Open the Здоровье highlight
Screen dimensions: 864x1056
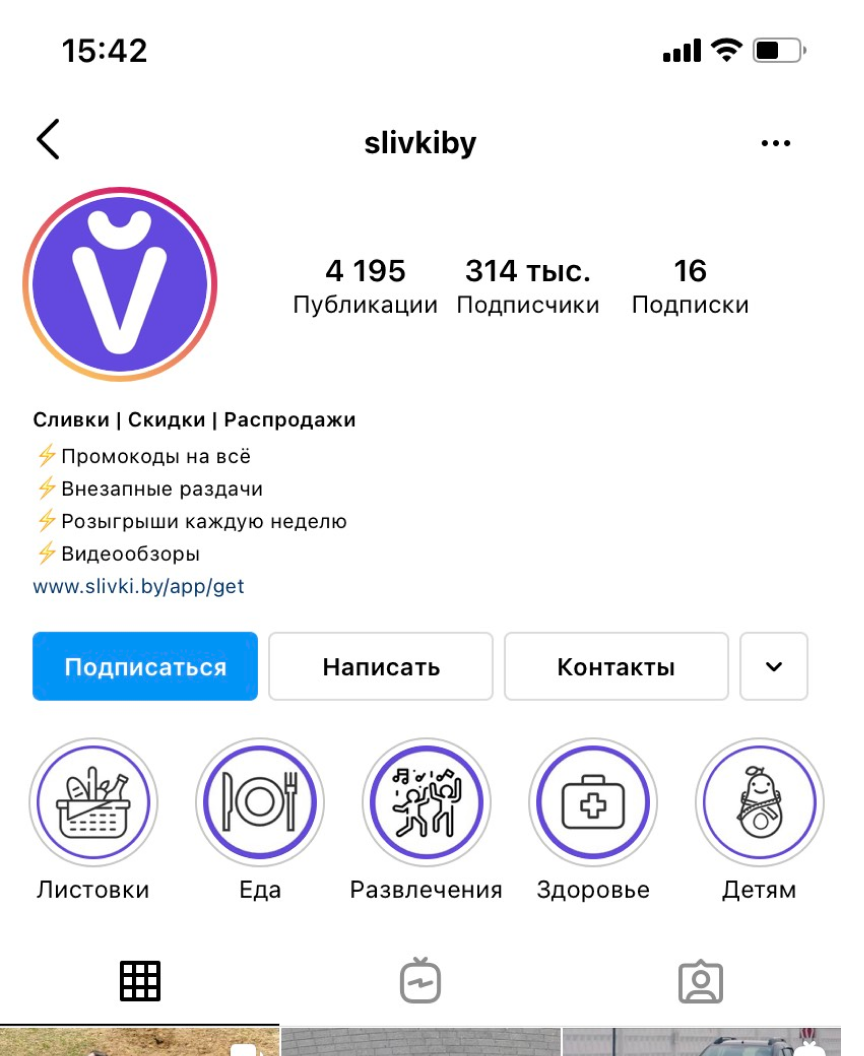(x=593, y=803)
